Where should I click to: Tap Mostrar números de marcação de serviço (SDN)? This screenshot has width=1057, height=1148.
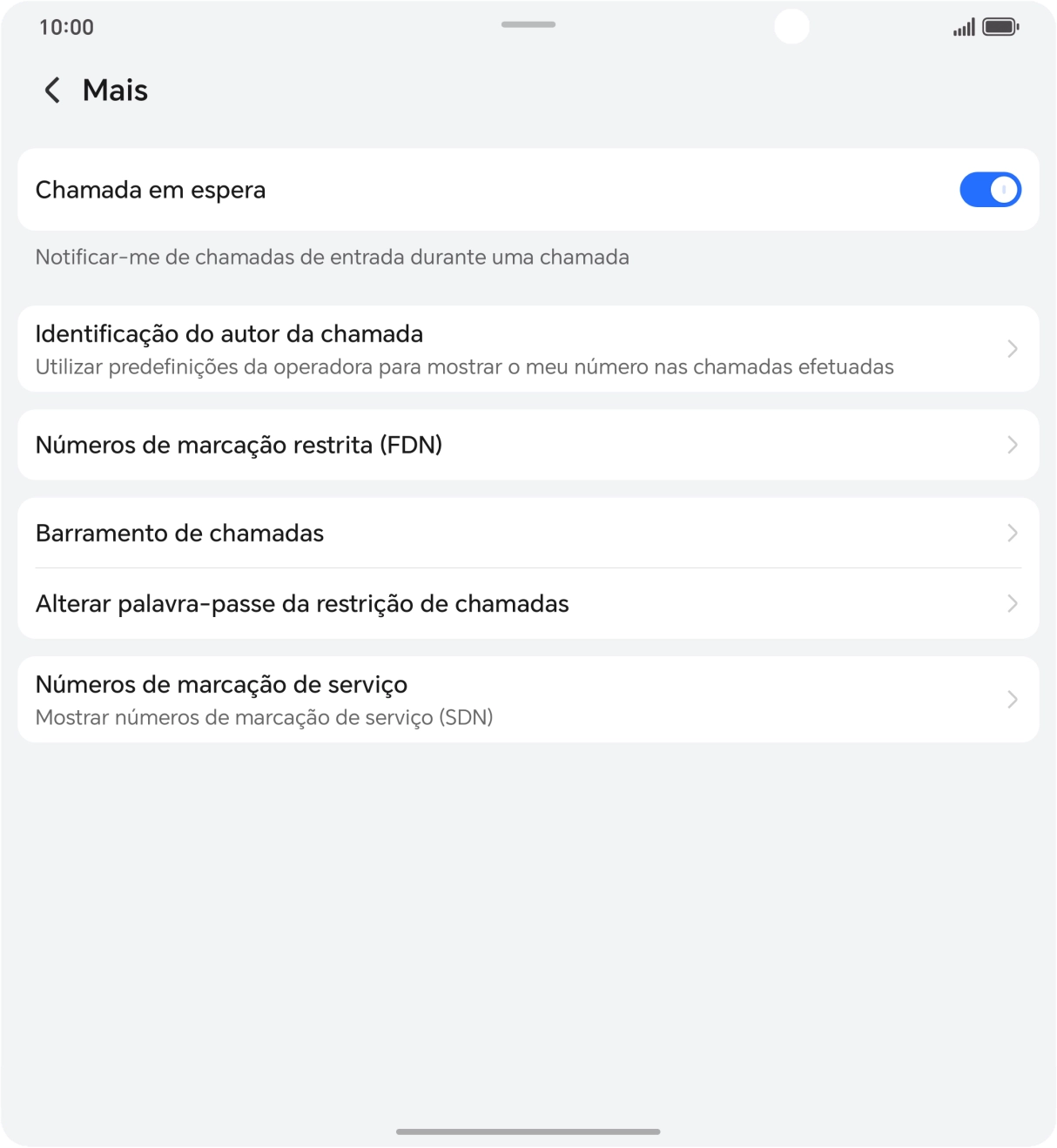click(x=263, y=717)
